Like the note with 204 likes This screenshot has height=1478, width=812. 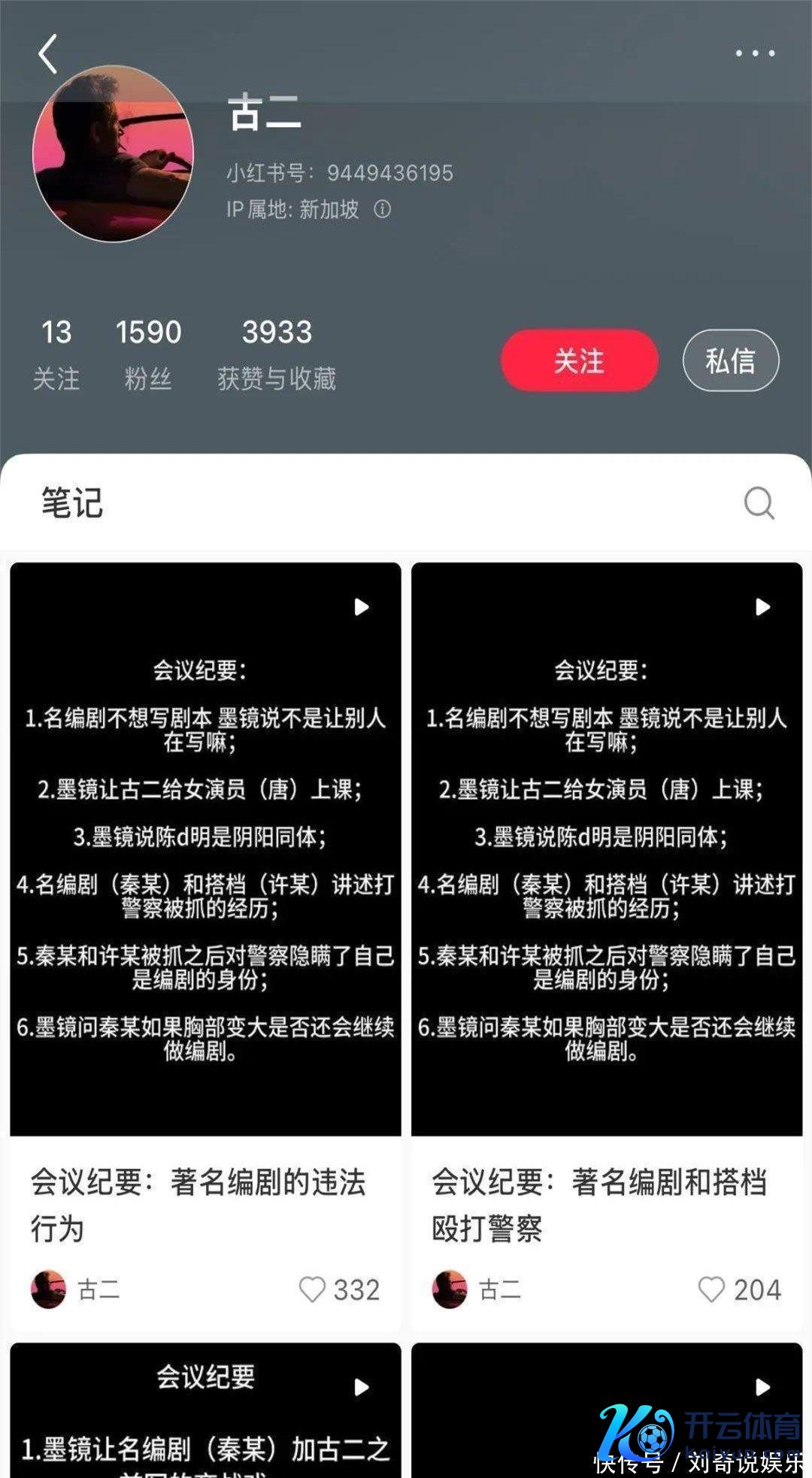(x=711, y=1289)
